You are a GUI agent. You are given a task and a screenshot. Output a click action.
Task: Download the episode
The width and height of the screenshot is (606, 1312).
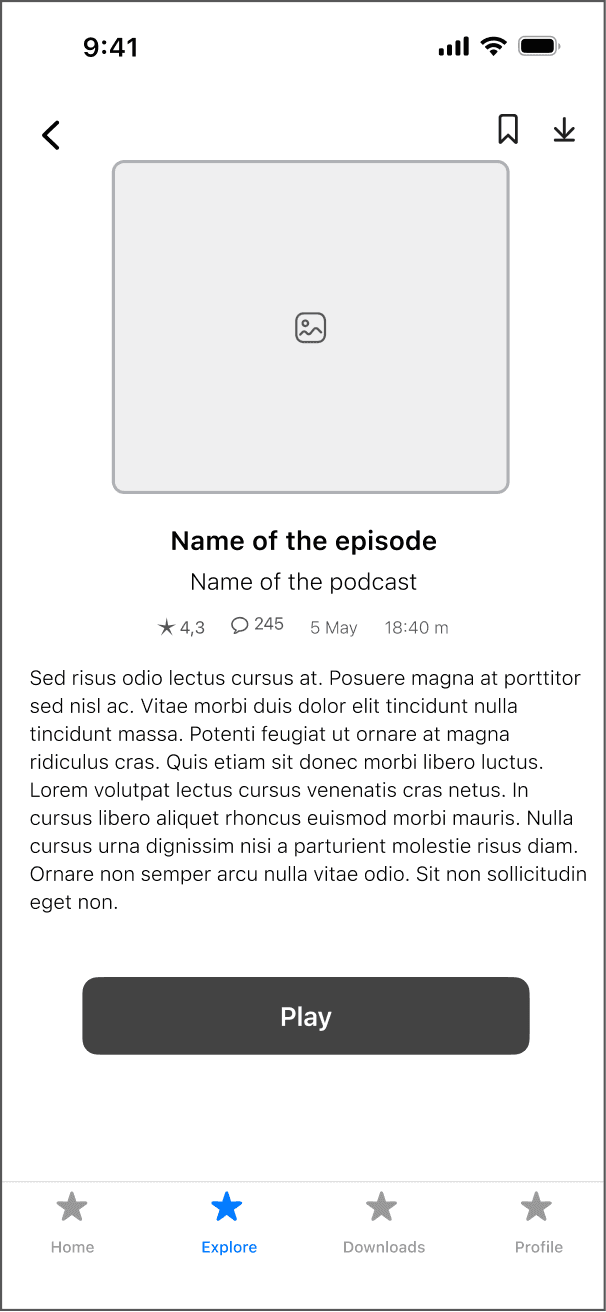[x=564, y=130]
